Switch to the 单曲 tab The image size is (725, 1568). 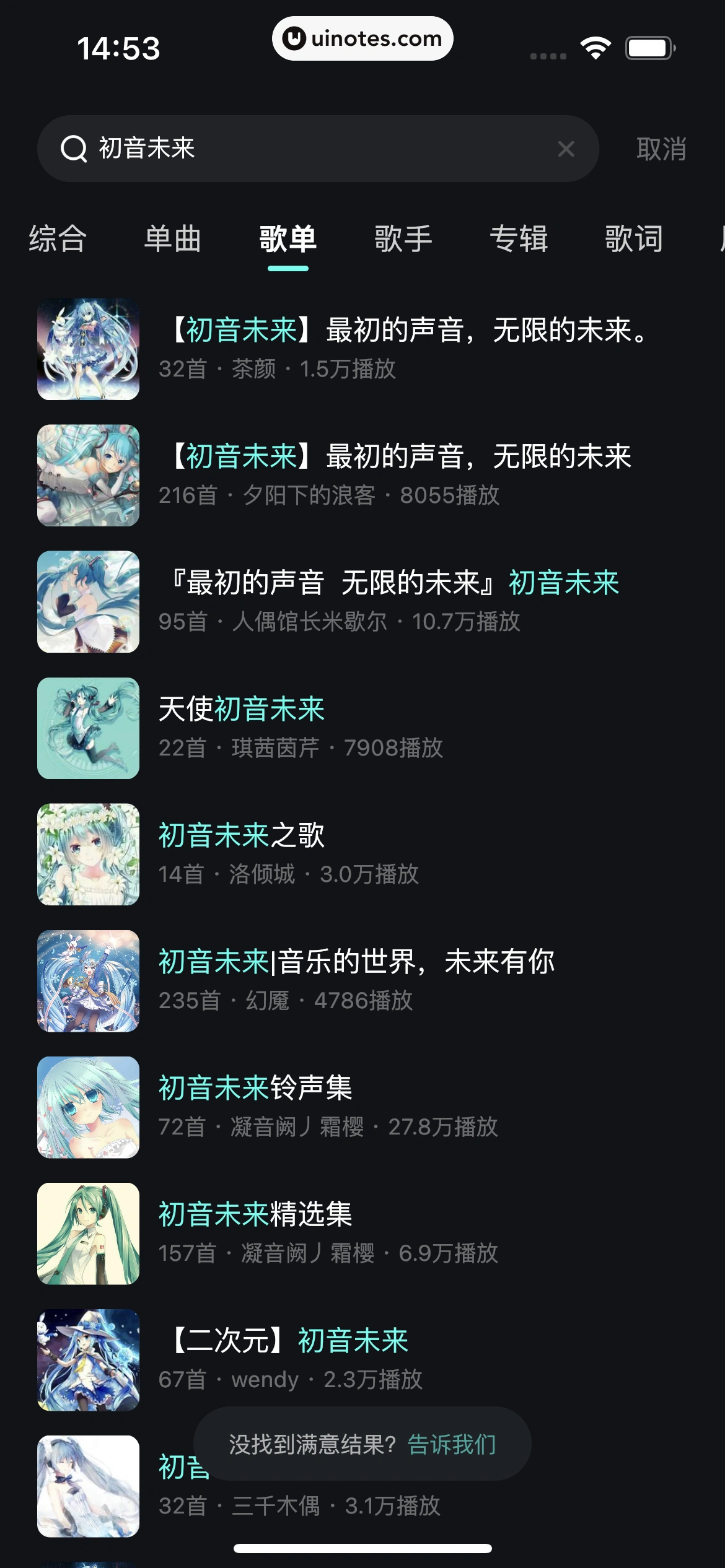174,240
